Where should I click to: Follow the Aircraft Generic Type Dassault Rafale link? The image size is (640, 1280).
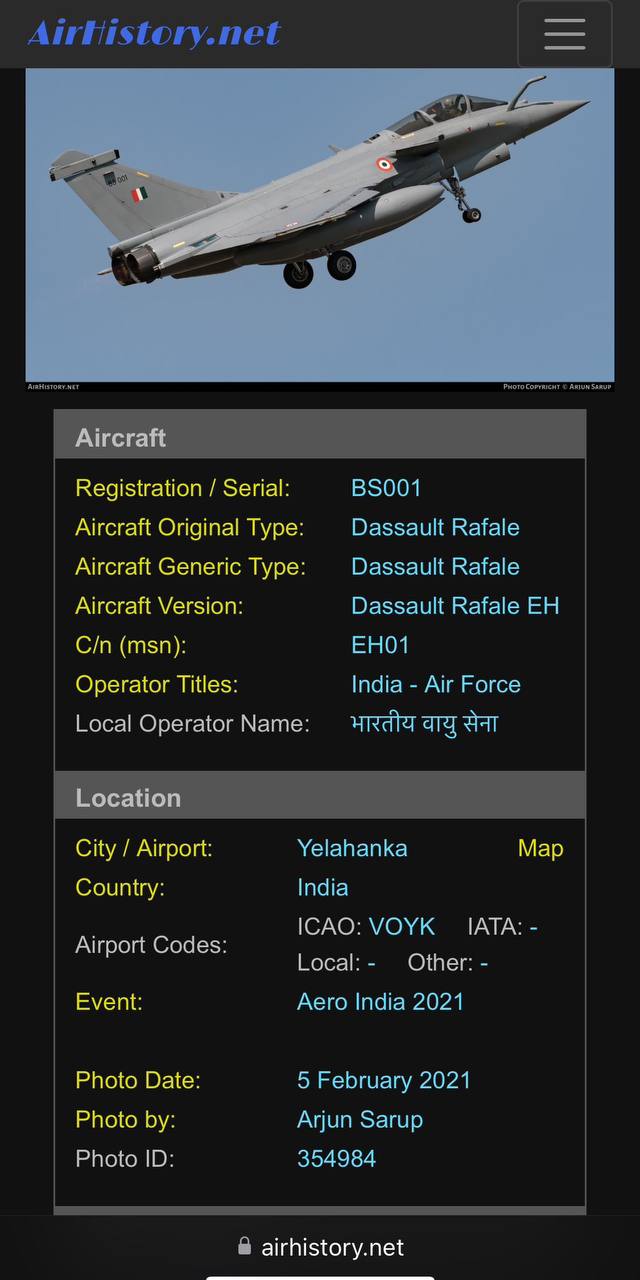pyautogui.click(x=435, y=566)
